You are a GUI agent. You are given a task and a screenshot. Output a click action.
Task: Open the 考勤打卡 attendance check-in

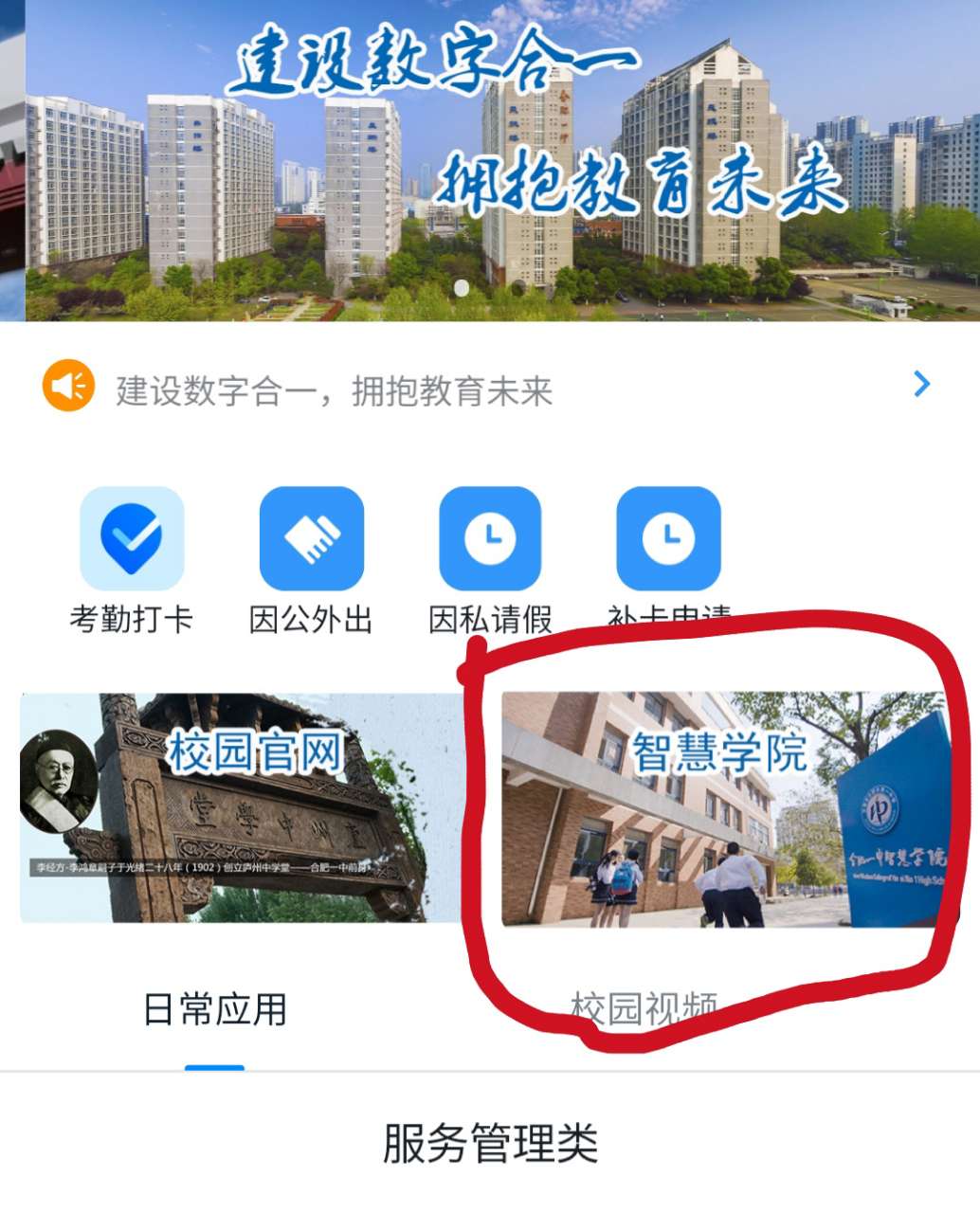tap(131, 539)
